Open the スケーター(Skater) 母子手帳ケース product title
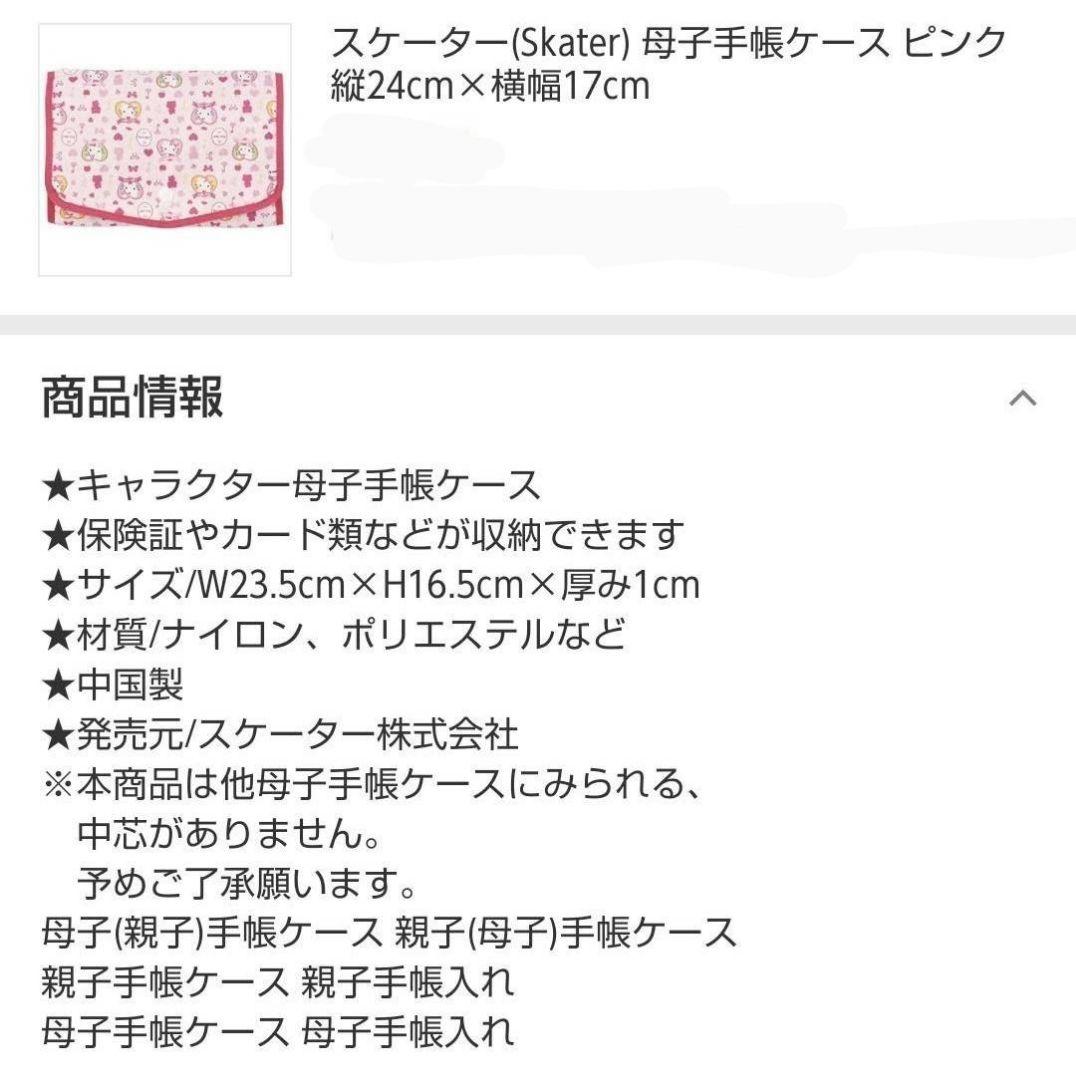Screen dimensions: 1076x1080 point(668,65)
